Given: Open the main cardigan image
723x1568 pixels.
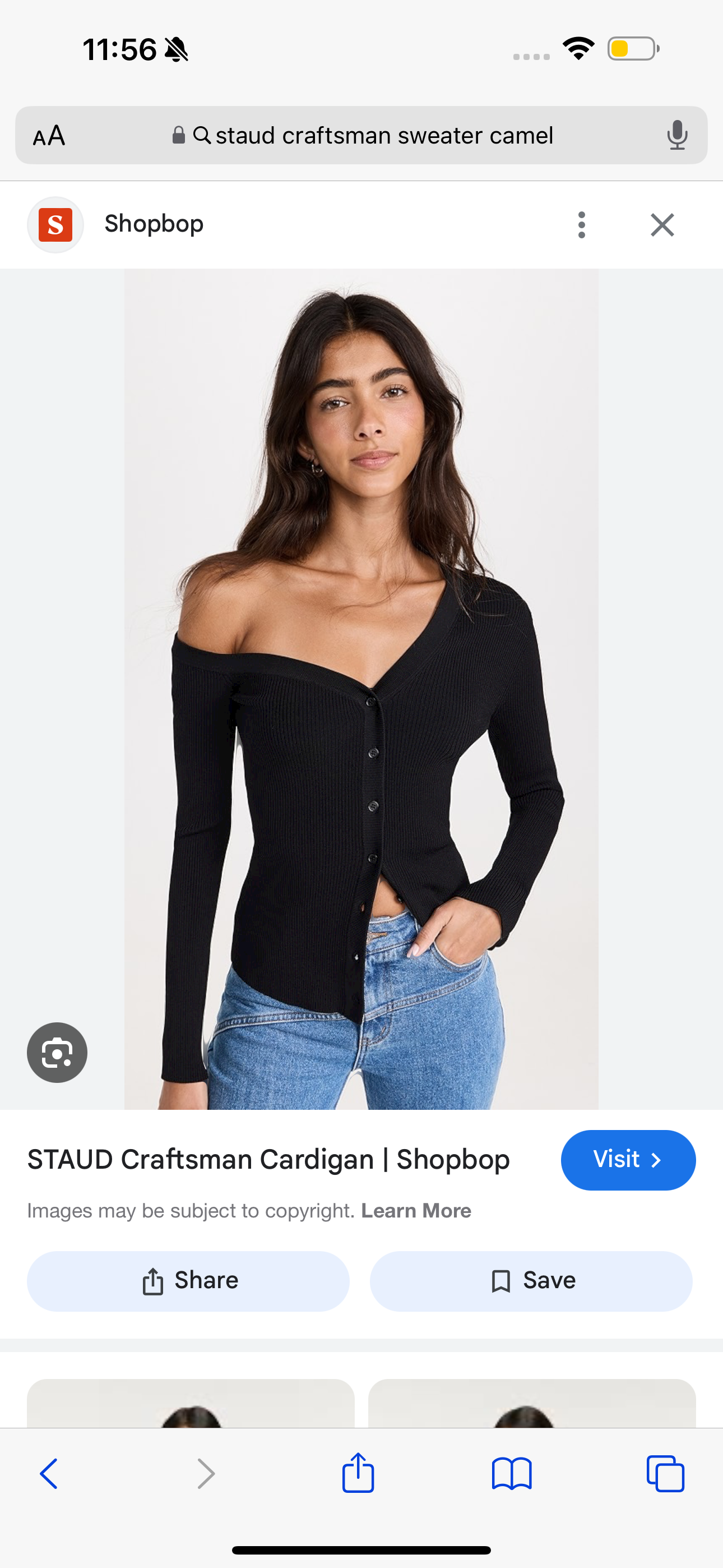Looking at the screenshot, I should coord(361,688).
